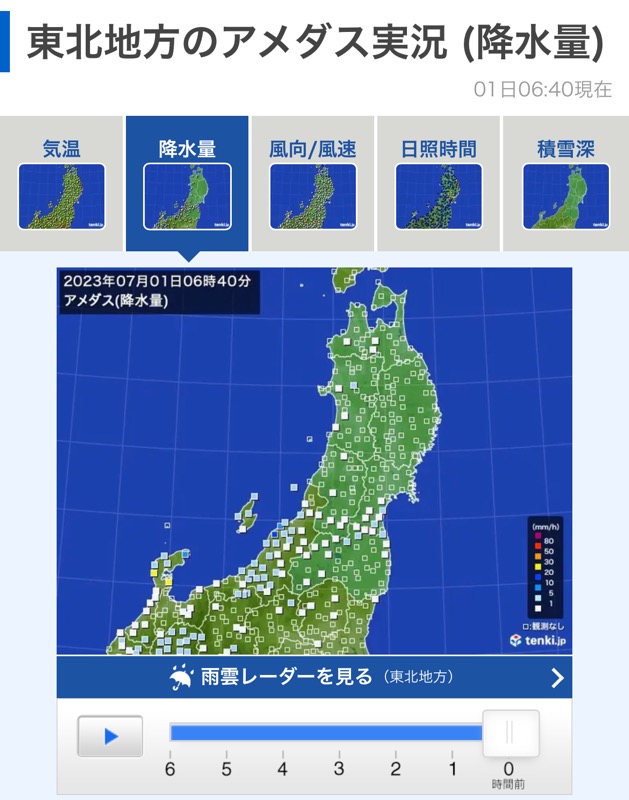Play the precipitation map animation
This screenshot has width=629, height=800.
point(110,736)
